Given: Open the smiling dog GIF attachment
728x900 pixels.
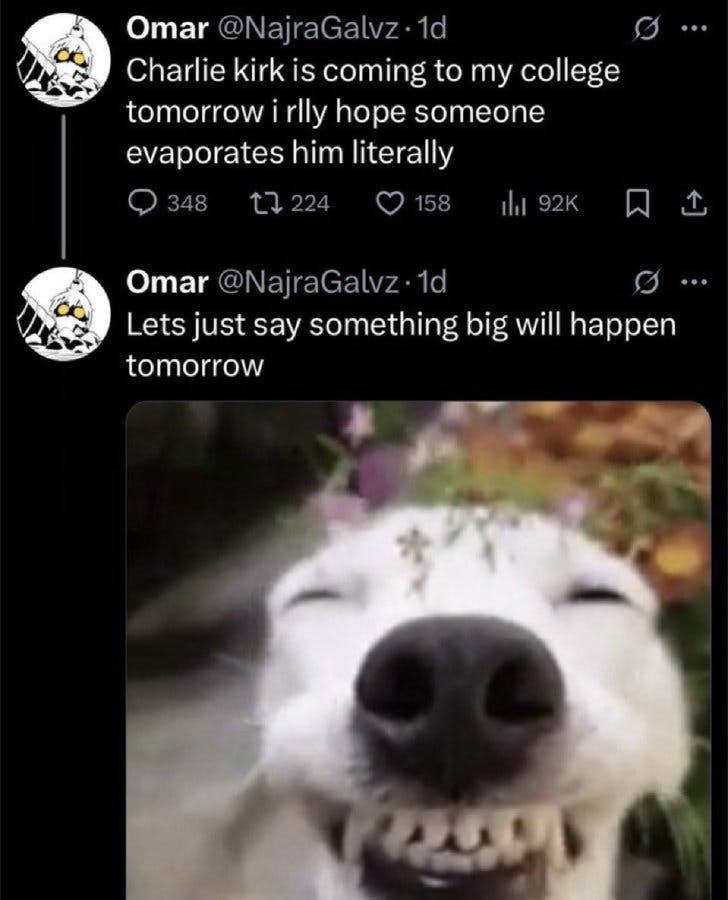Looking at the screenshot, I should (420, 650).
